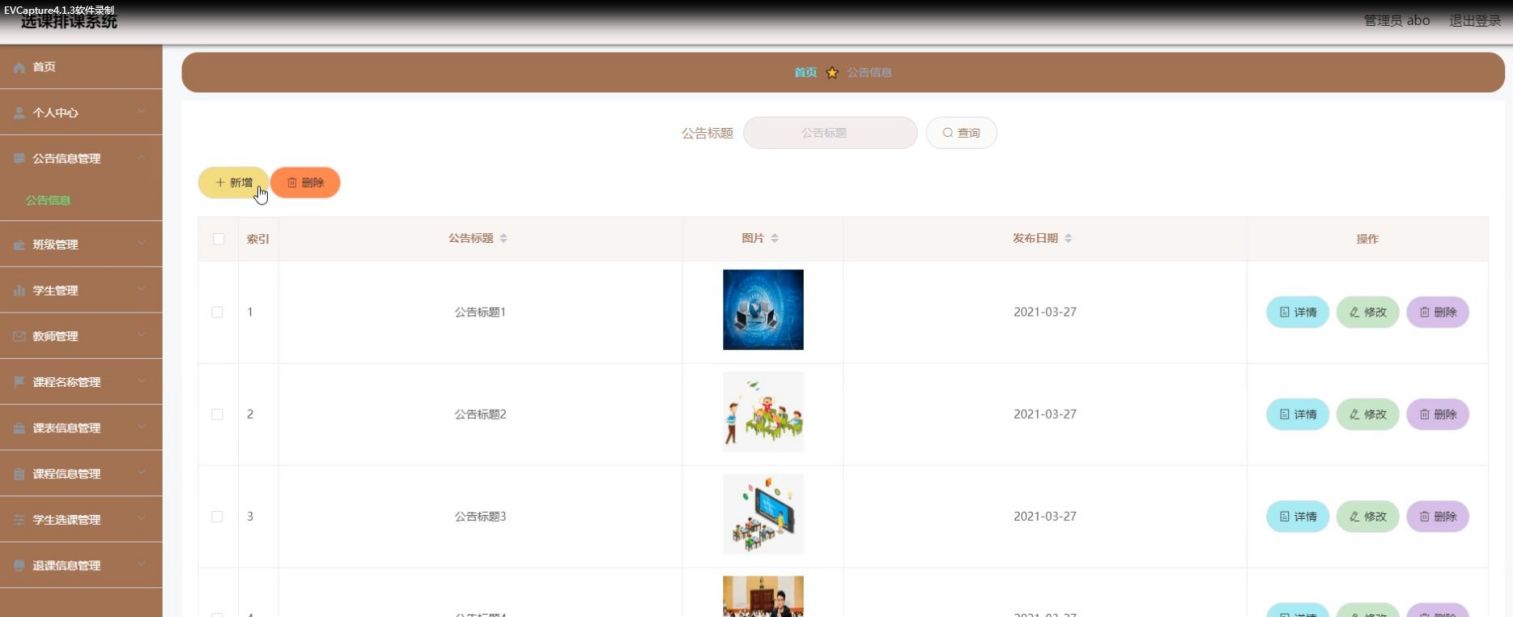Focus the 公告标题 search input field

(830, 133)
